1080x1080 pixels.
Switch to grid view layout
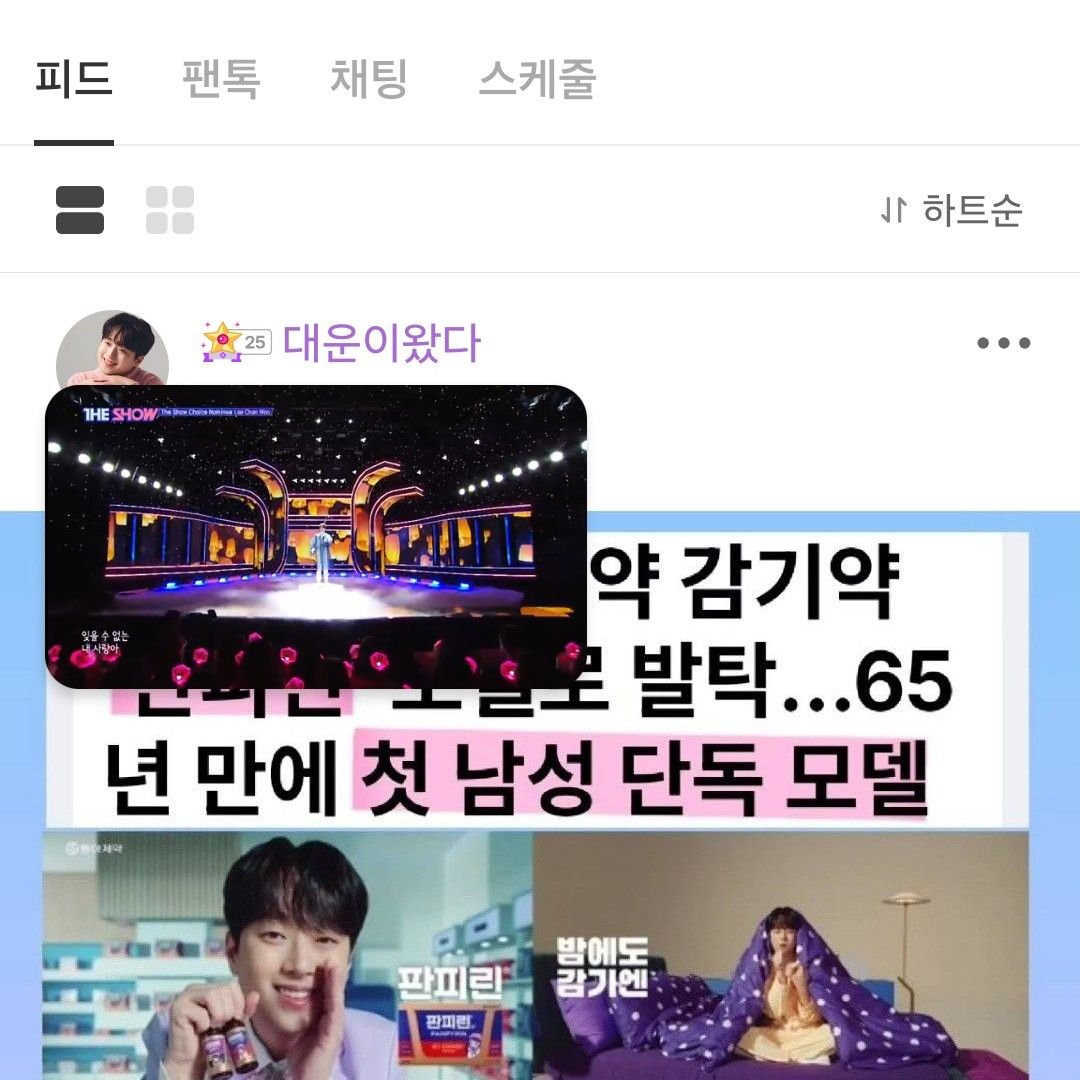tap(170, 210)
